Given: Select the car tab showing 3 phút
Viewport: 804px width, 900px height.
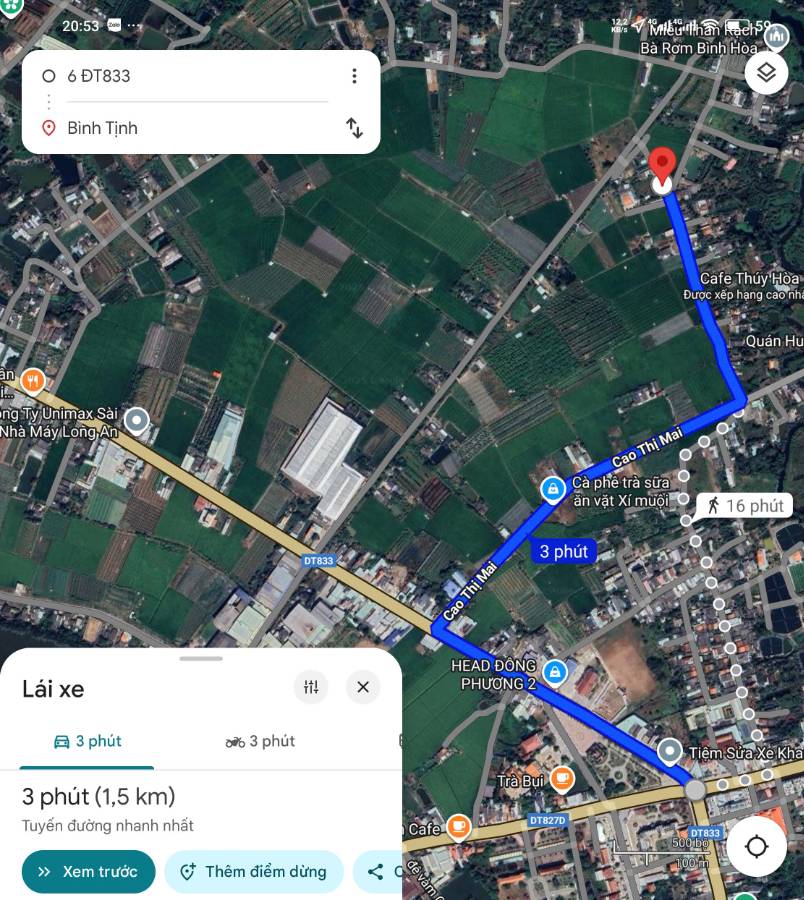Looking at the screenshot, I should pos(87,741).
